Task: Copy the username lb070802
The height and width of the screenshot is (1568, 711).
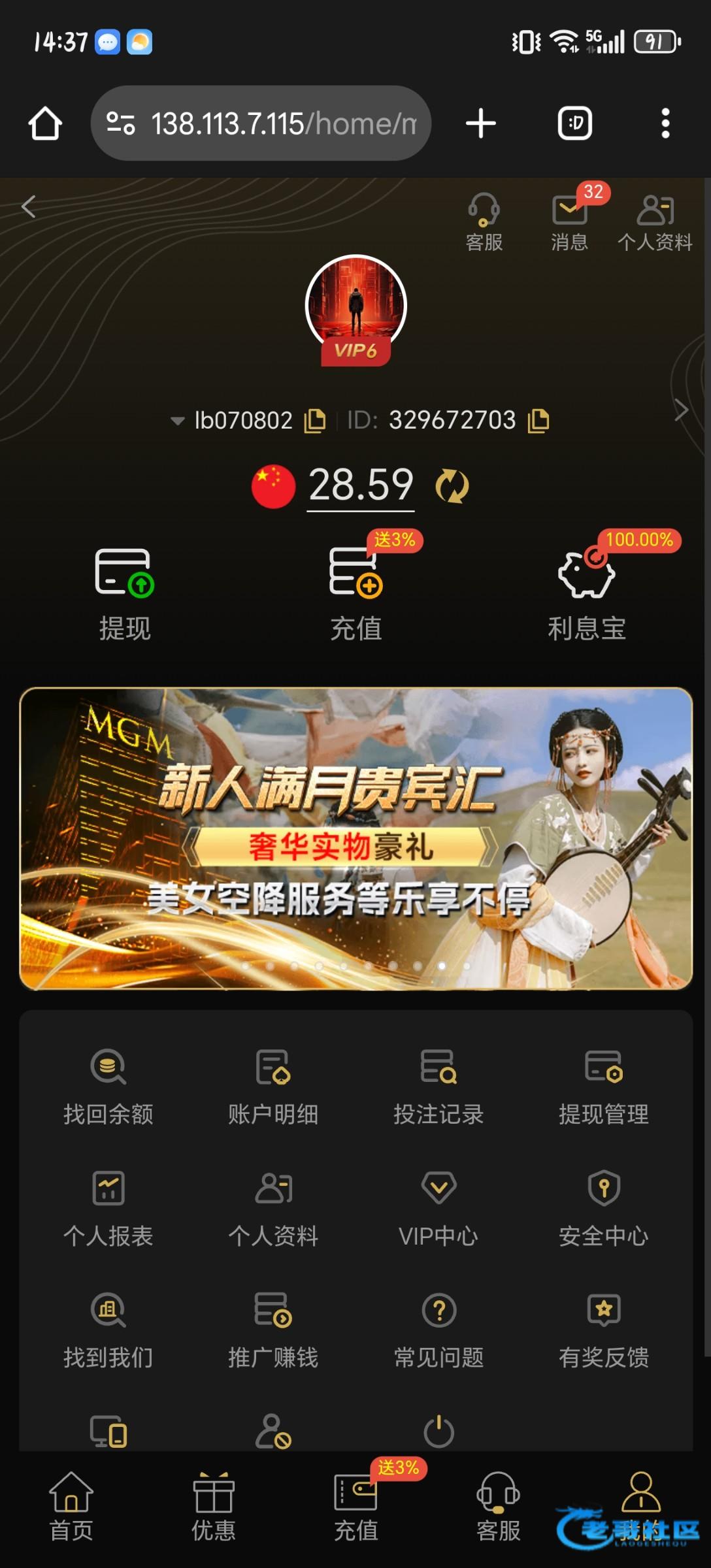Action: (x=315, y=421)
